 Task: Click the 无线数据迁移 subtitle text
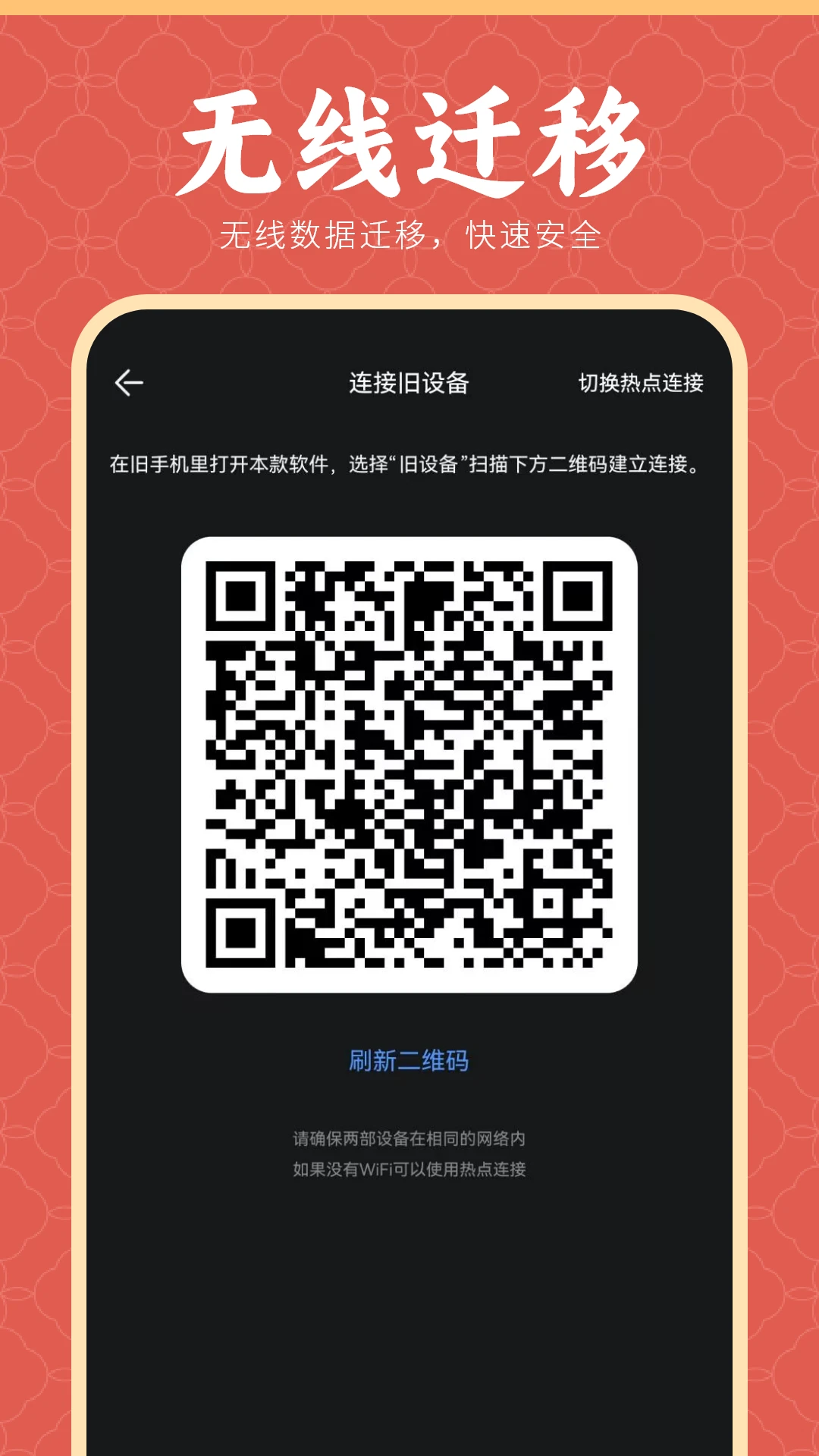[x=409, y=231]
